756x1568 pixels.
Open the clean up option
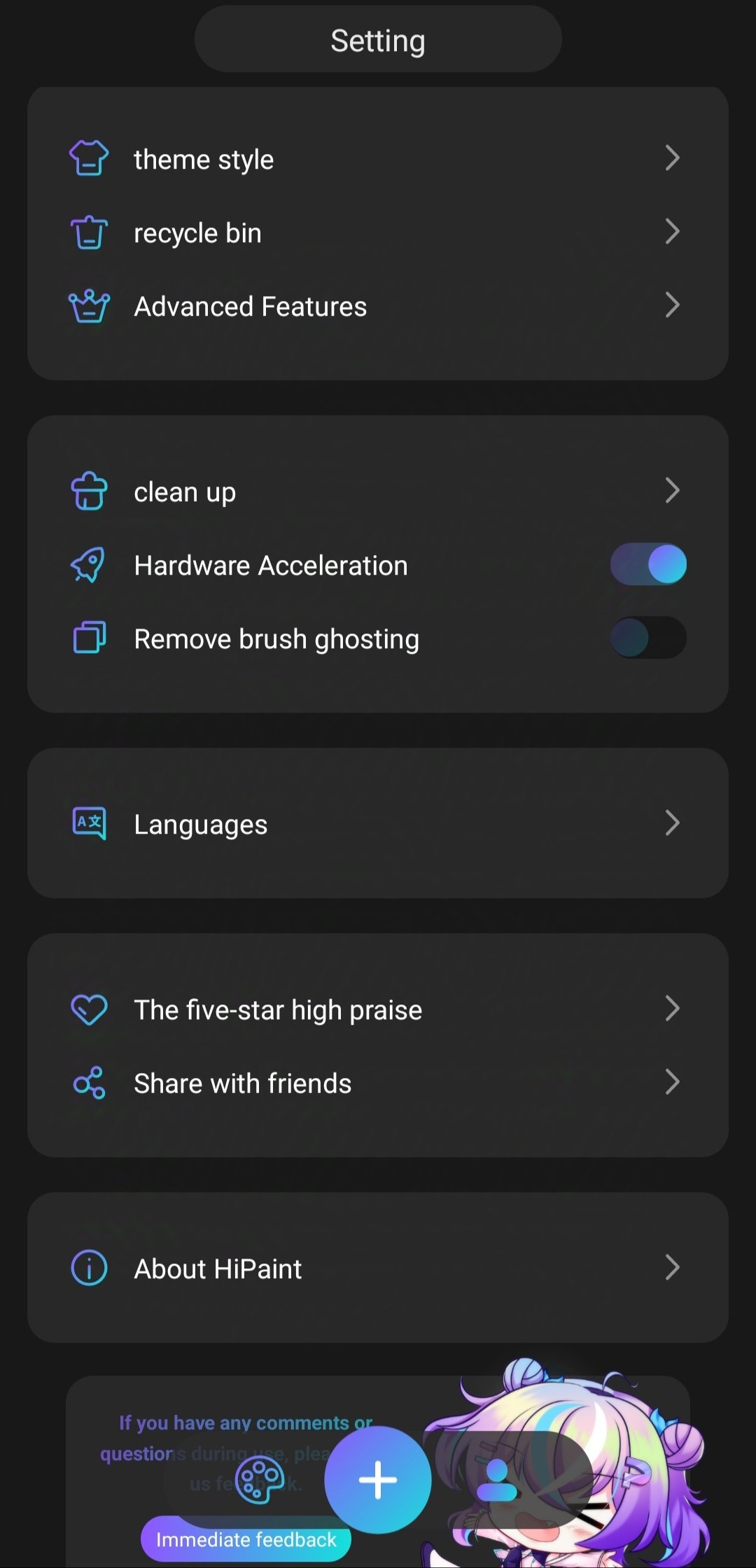pyautogui.click(x=378, y=491)
